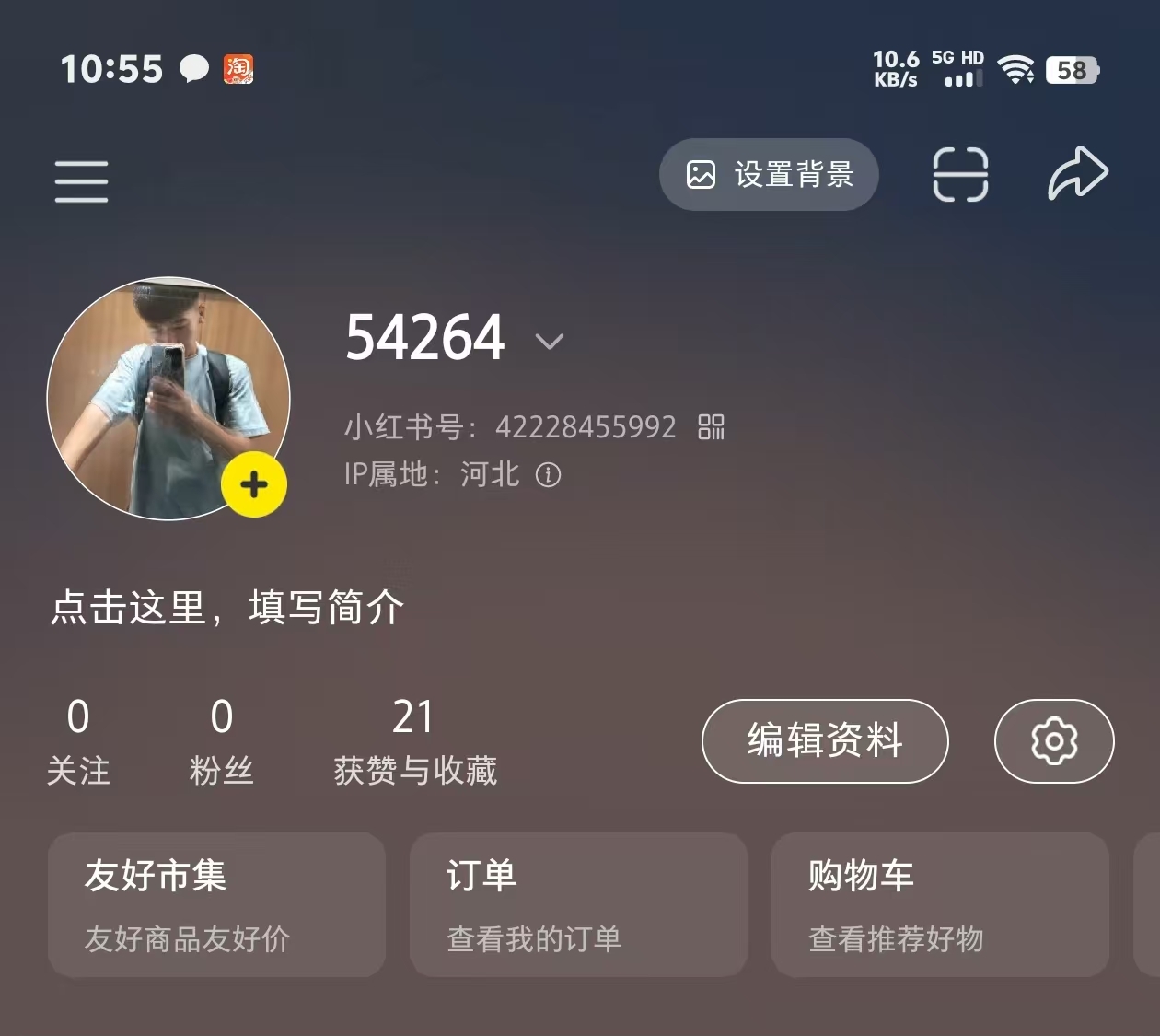Open 获赞与收藏 details

tap(414, 741)
